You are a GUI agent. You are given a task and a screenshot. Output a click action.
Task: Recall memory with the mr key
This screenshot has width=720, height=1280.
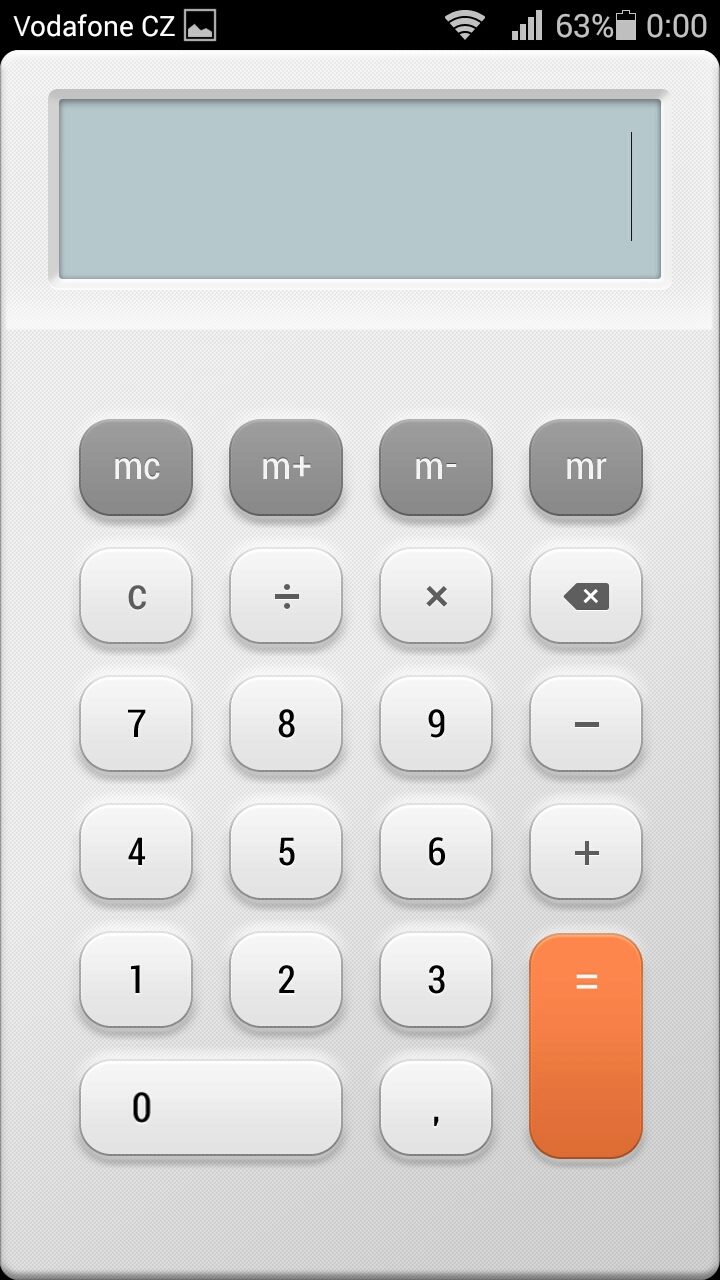point(586,467)
